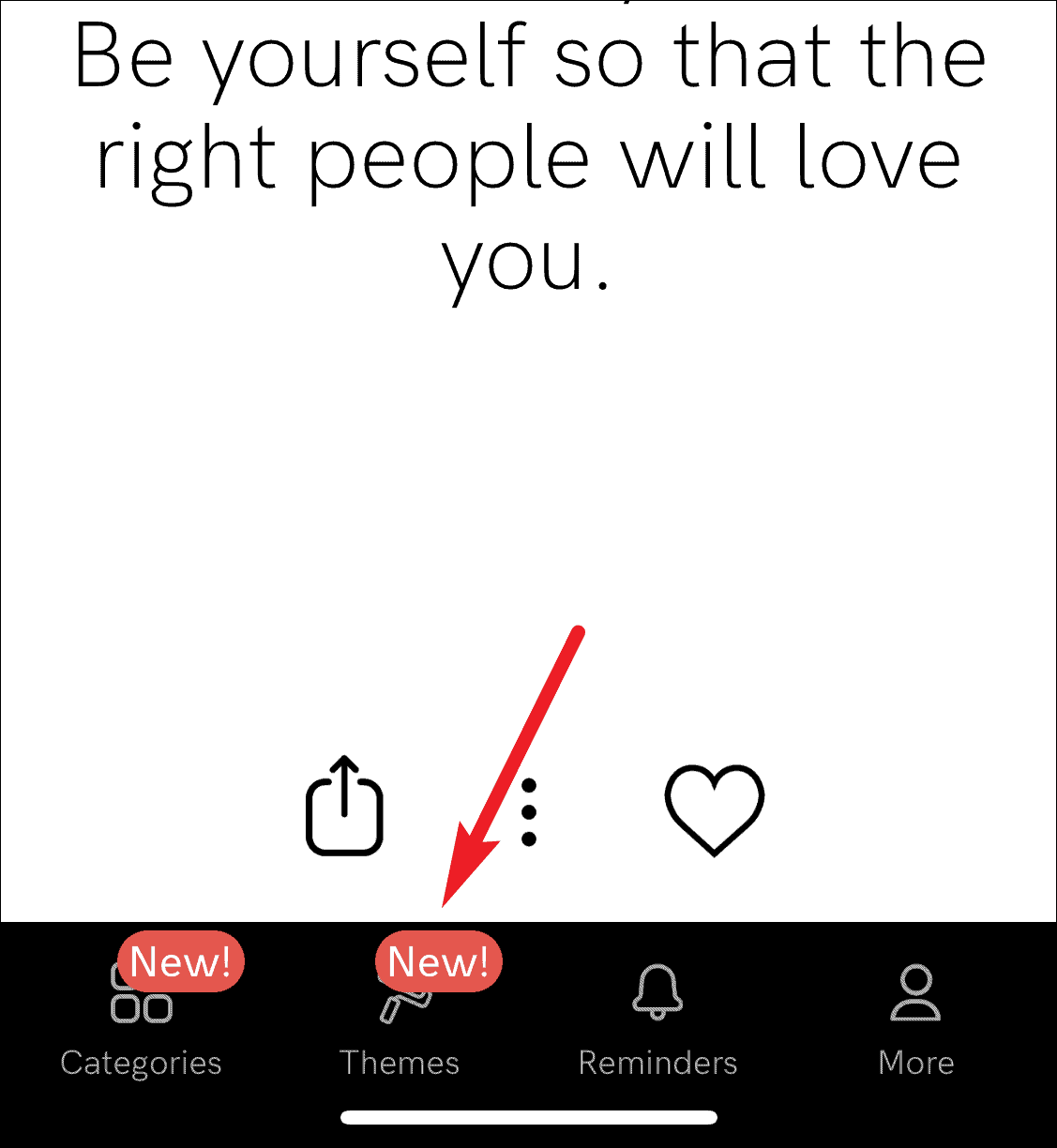Open the three-dot options menu
Image resolution: width=1057 pixels, height=1148 pixels.
[528, 812]
